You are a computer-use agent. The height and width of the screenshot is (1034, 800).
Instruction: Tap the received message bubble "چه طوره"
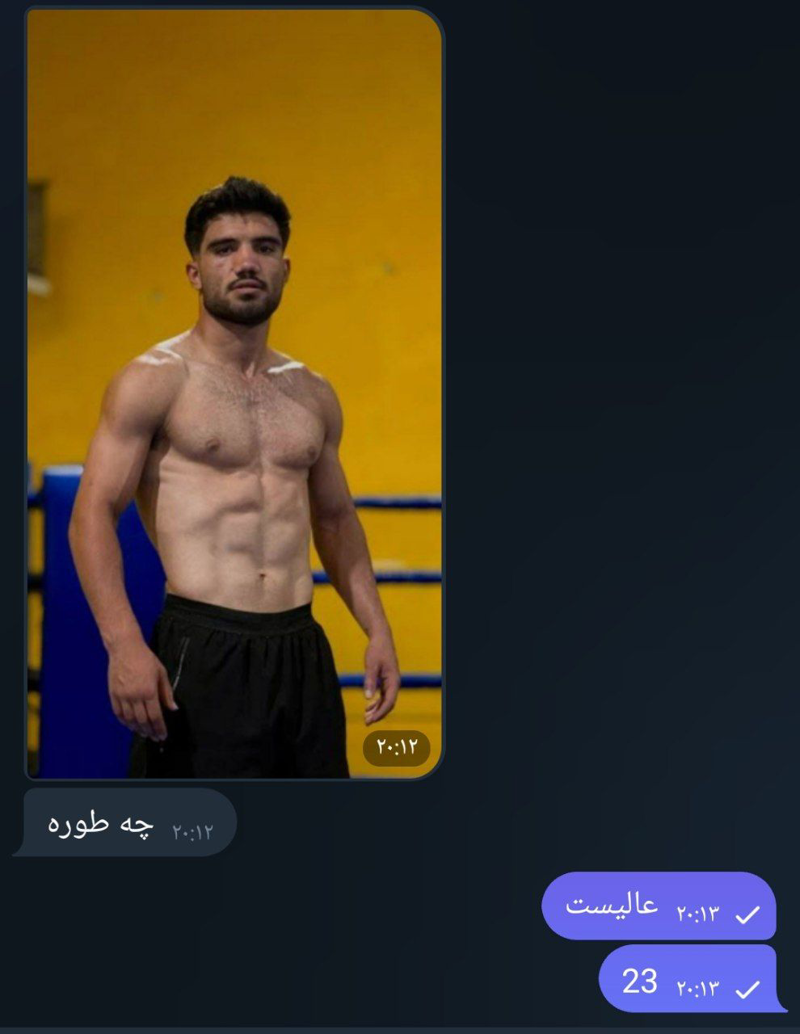[x=128, y=824]
